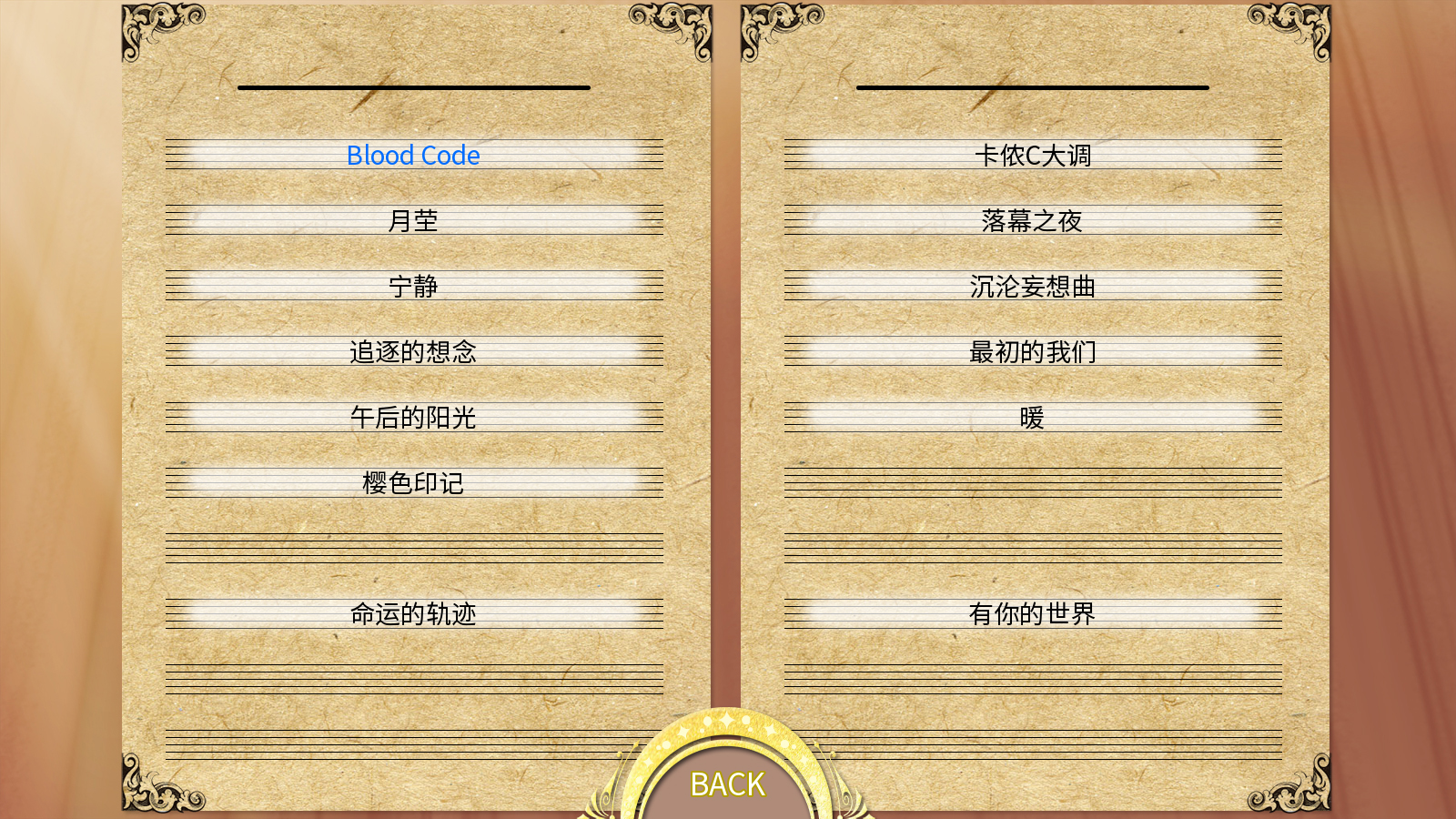Play 卡依C大调
Screen dimensions: 1456x819
point(1032,156)
